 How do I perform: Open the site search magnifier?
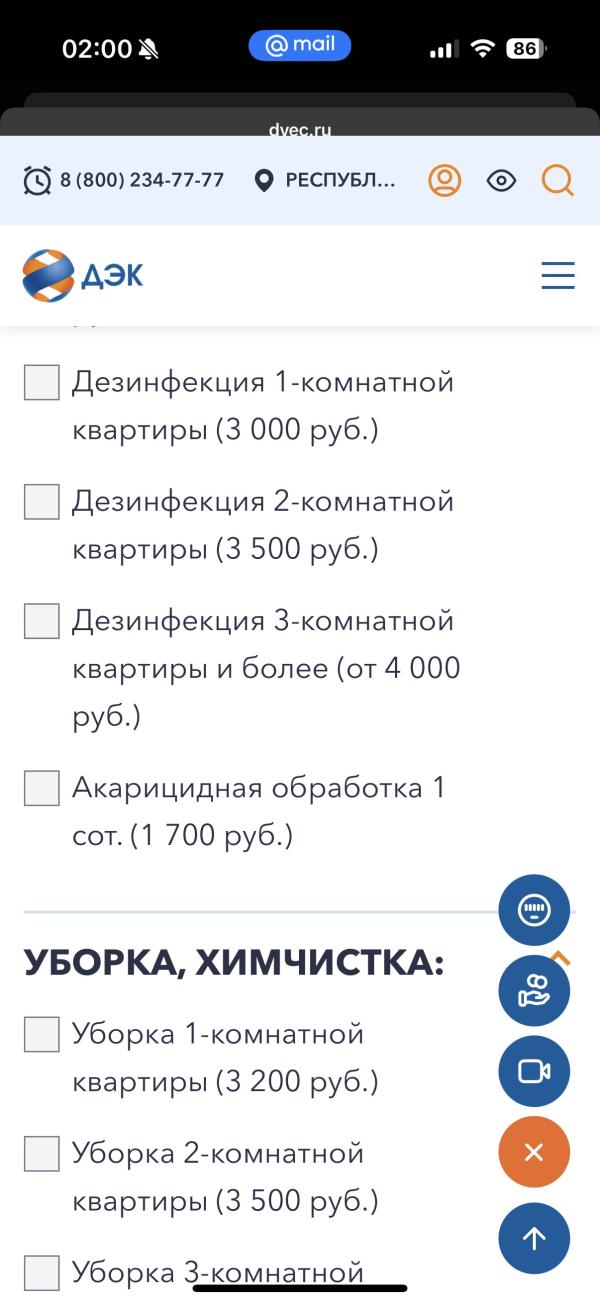(557, 181)
